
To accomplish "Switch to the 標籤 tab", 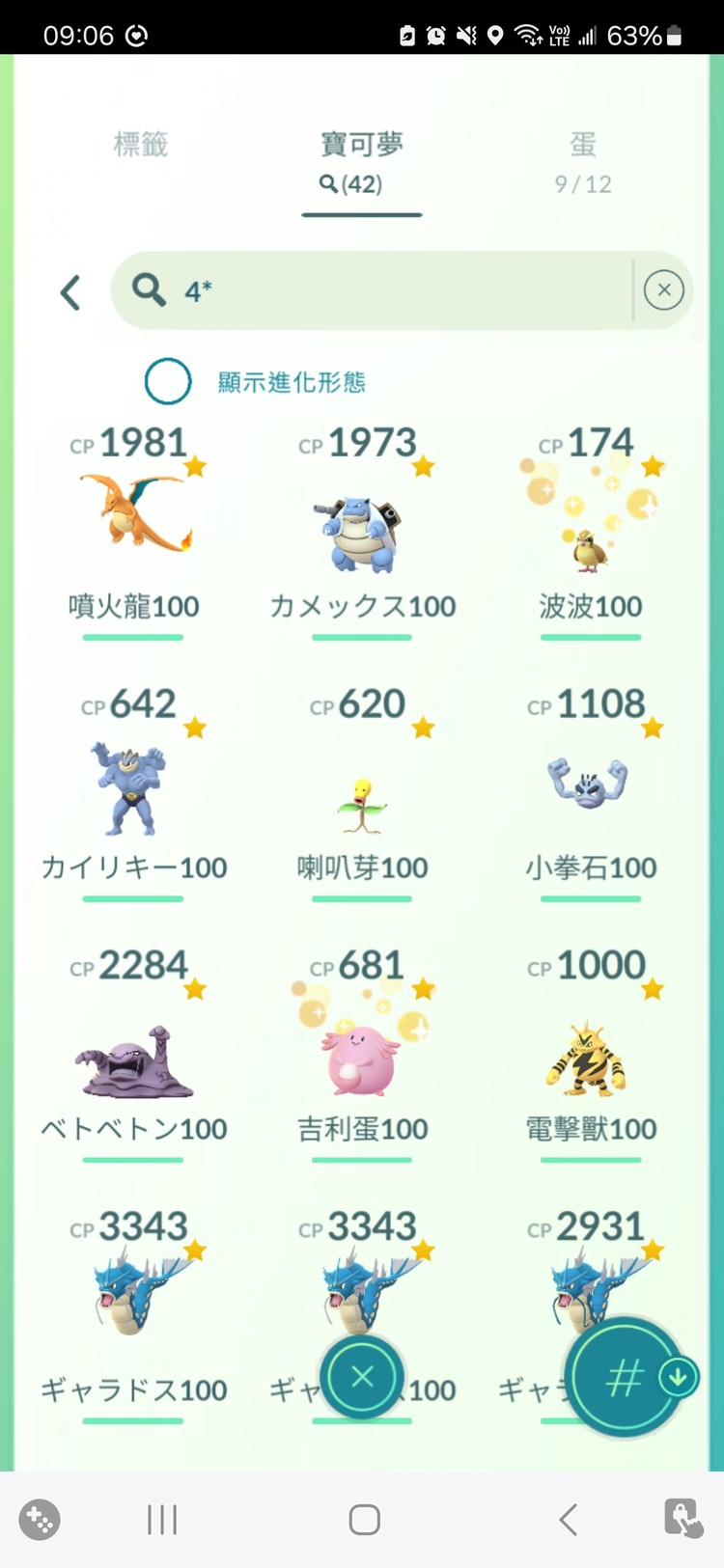I will click(x=141, y=145).
